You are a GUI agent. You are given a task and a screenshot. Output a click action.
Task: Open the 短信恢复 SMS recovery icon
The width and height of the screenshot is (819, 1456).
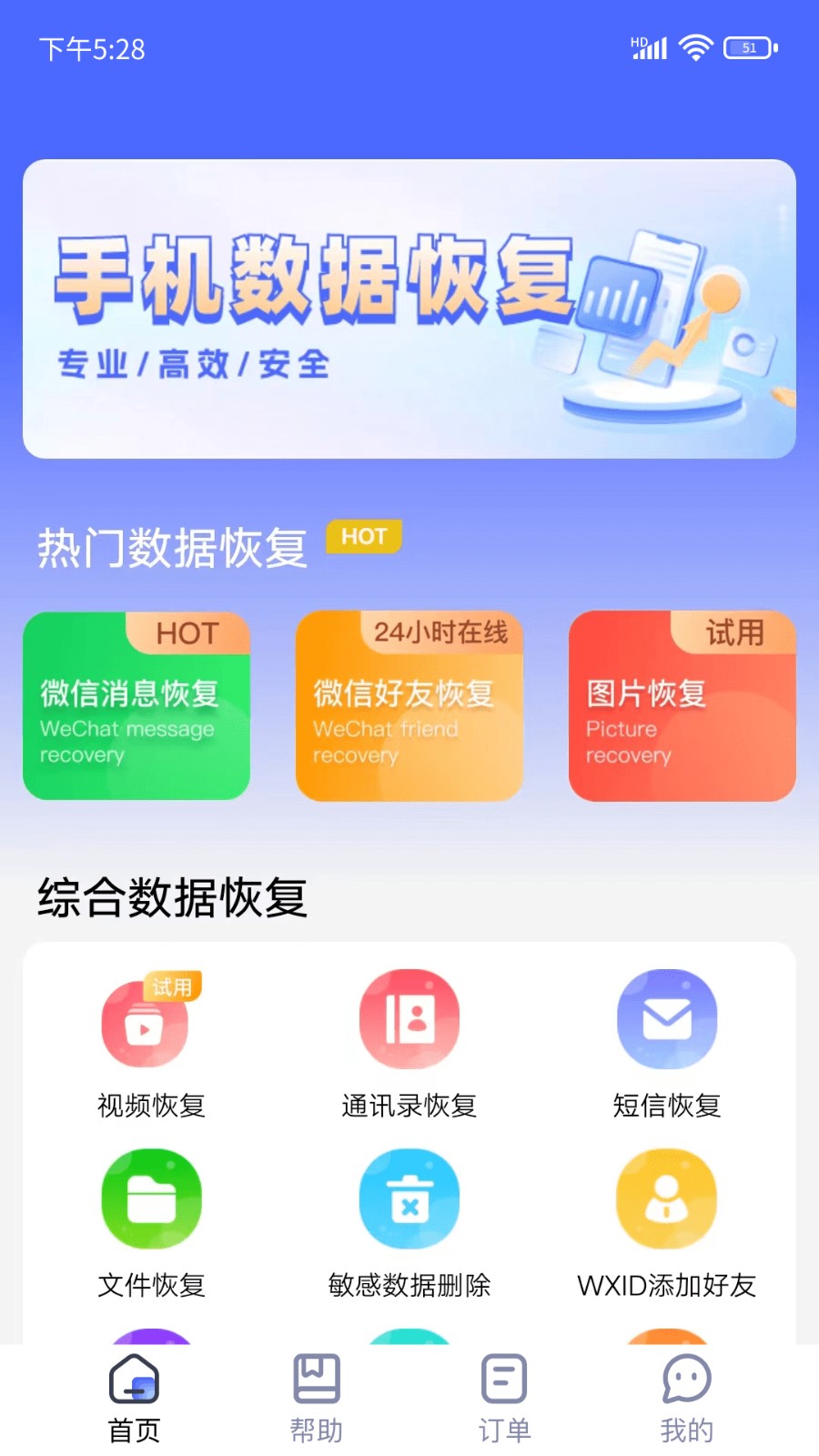click(667, 1019)
